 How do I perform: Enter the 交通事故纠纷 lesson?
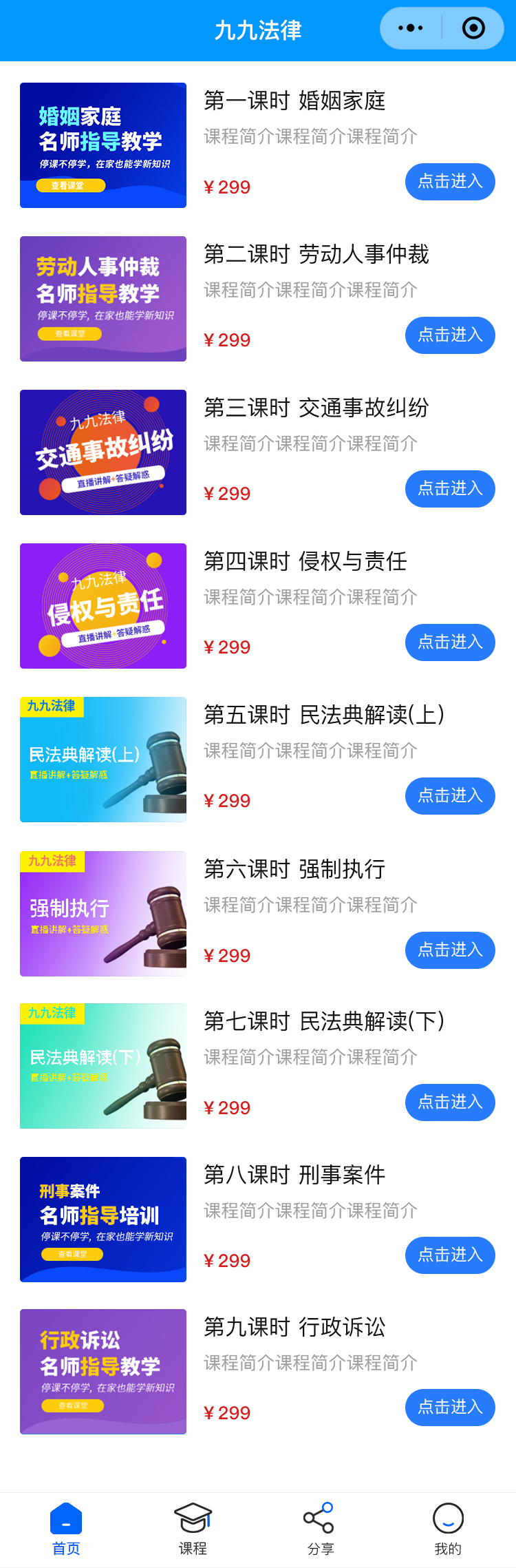450,489
